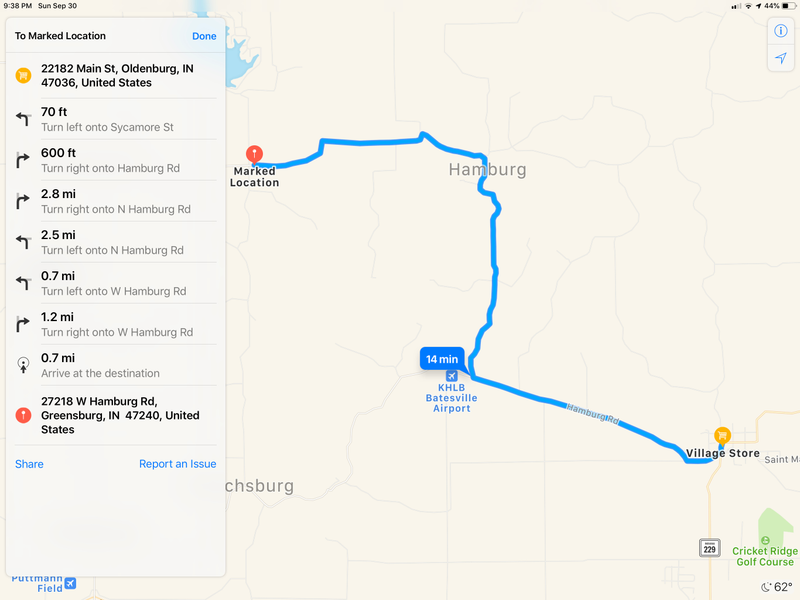Open the 22182 Main St starting address row
800x600 pixels.
pyautogui.click(x=115, y=76)
